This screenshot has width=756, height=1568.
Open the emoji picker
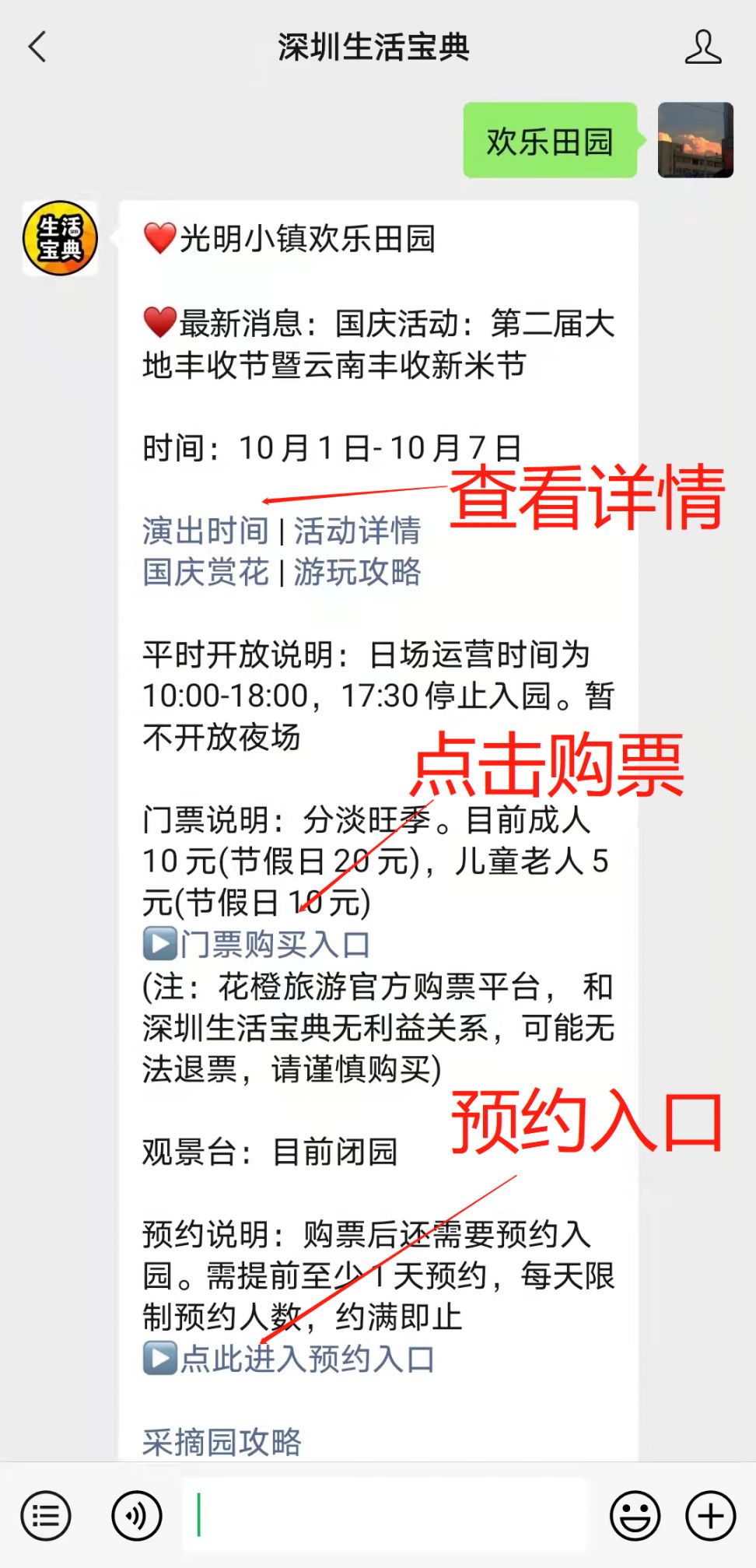pos(635,1515)
